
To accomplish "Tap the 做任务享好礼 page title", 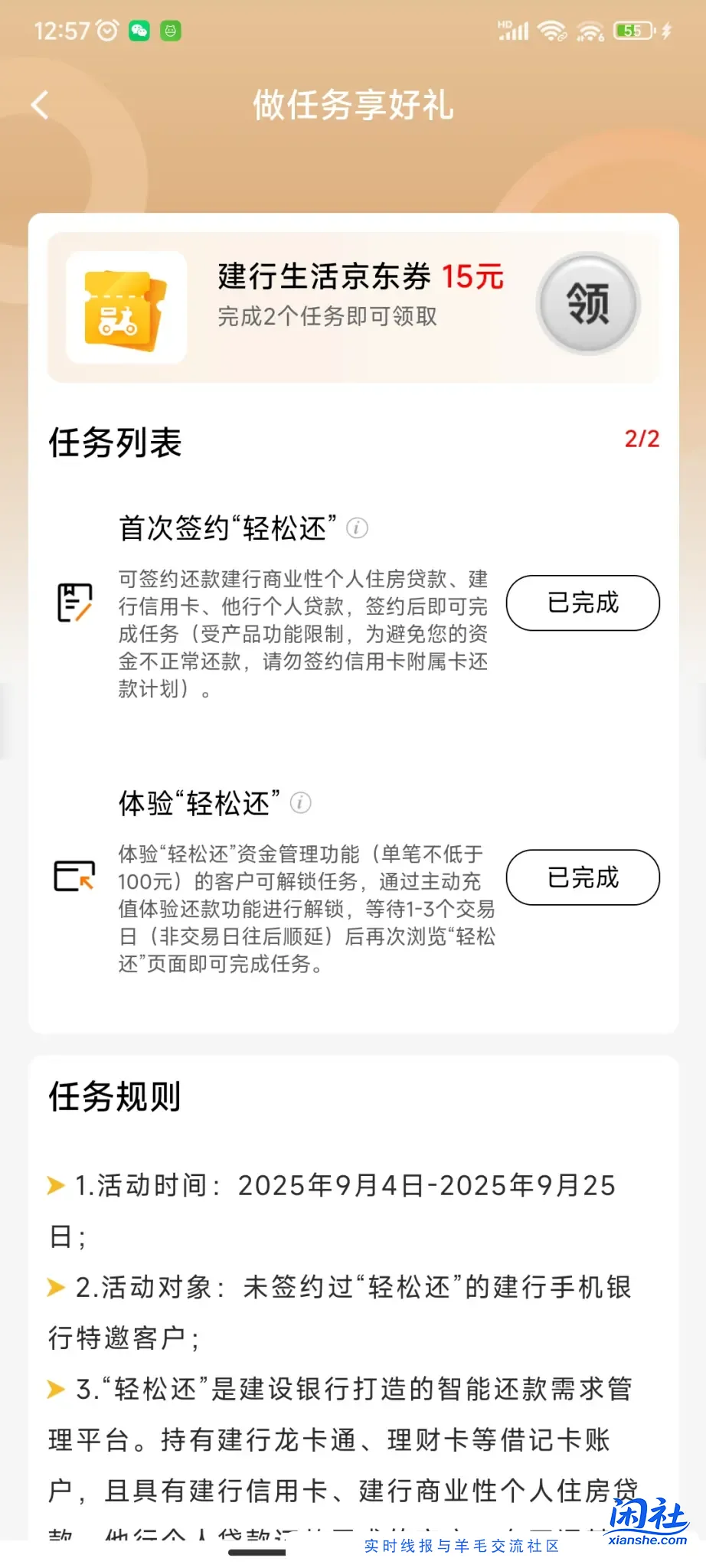I will pos(353,107).
